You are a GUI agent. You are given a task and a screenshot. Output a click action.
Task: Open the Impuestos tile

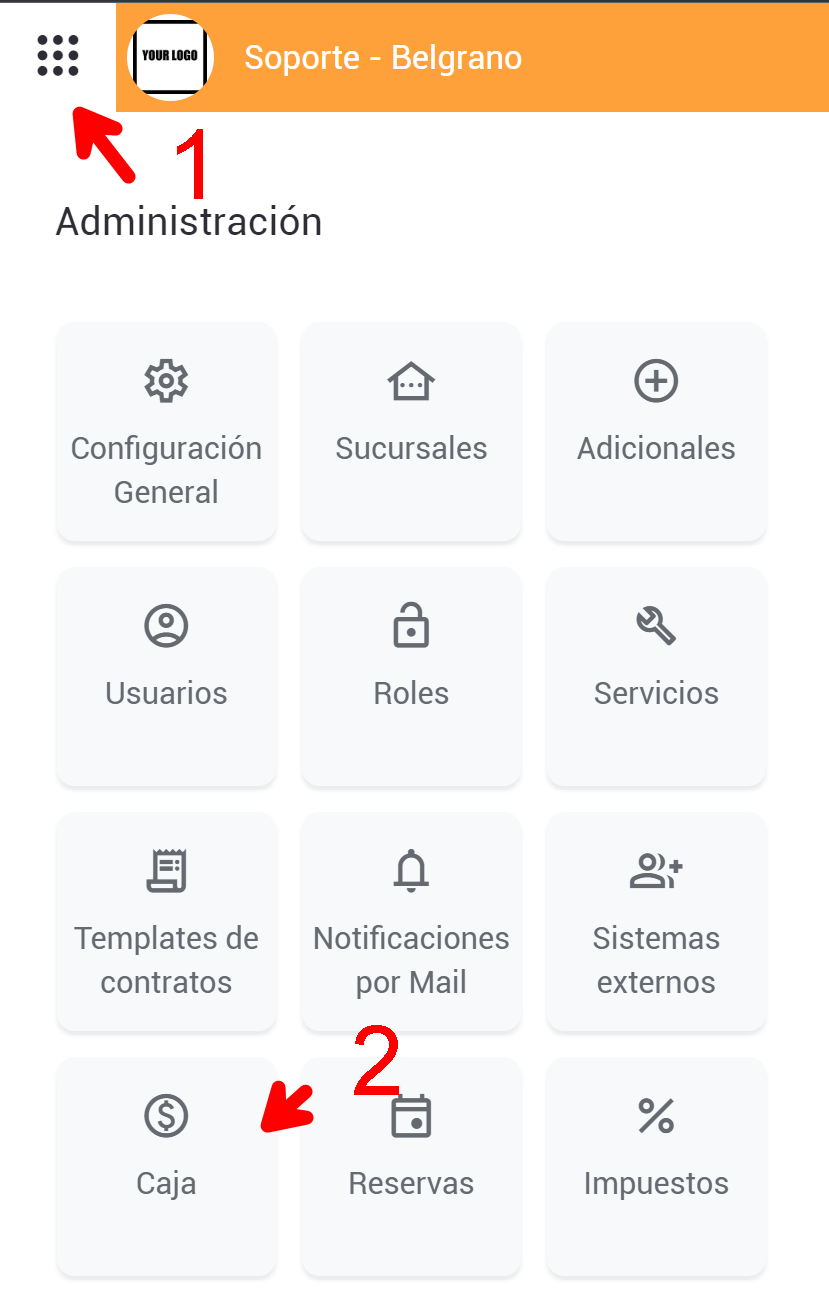[656, 1167]
